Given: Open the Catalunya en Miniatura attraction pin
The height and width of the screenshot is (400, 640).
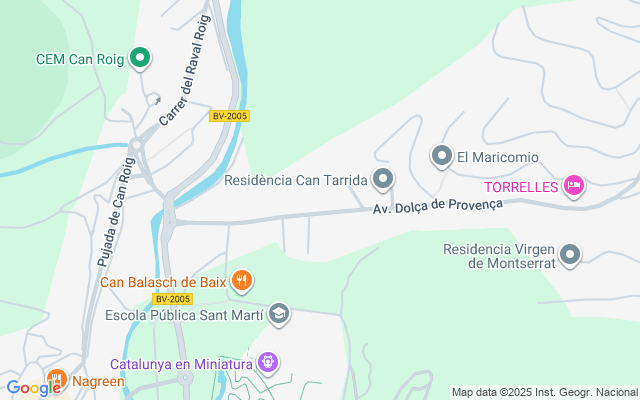Looking at the screenshot, I should 267,362.
